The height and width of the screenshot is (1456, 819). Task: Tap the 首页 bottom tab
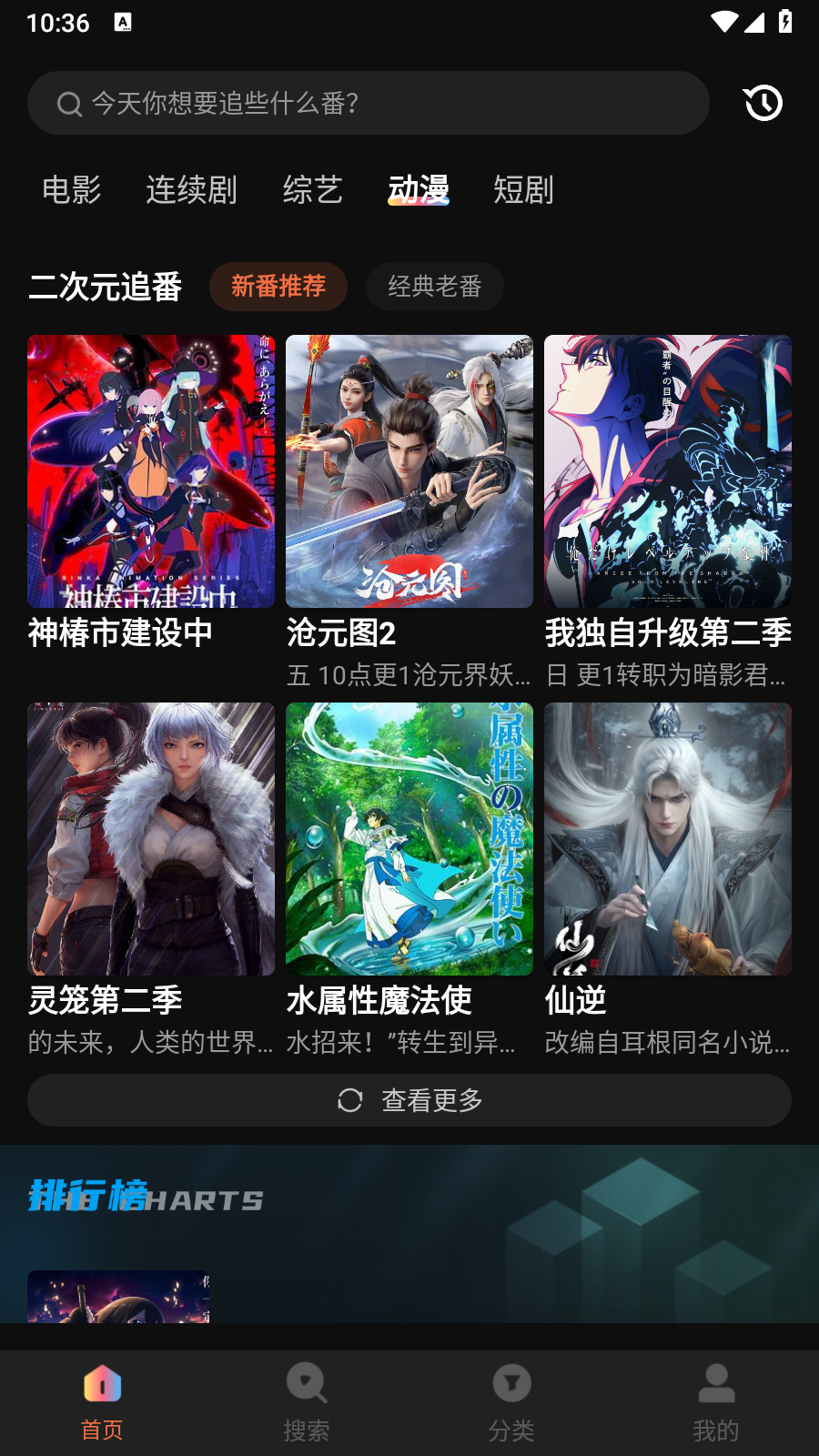[x=102, y=1403]
